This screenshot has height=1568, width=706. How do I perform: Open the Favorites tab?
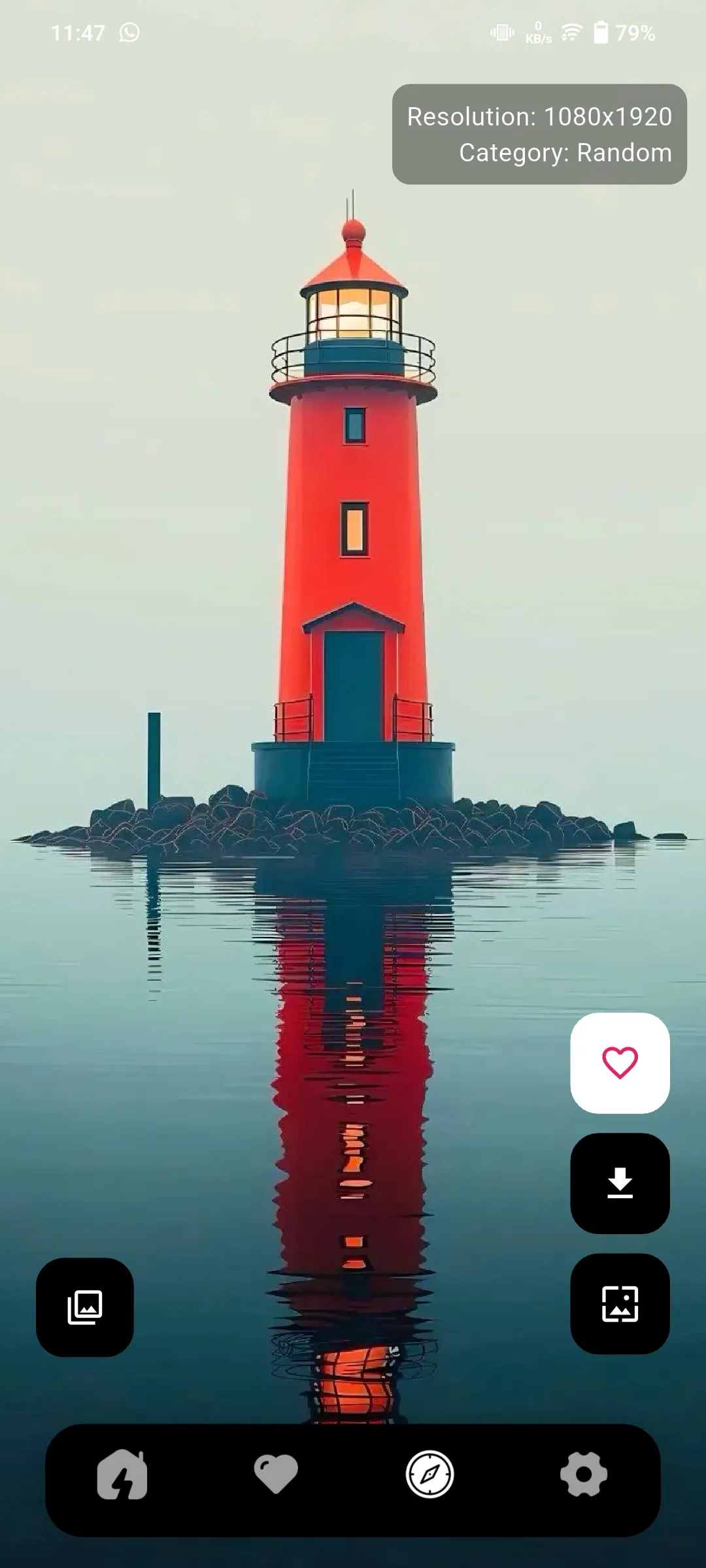[276, 1475]
